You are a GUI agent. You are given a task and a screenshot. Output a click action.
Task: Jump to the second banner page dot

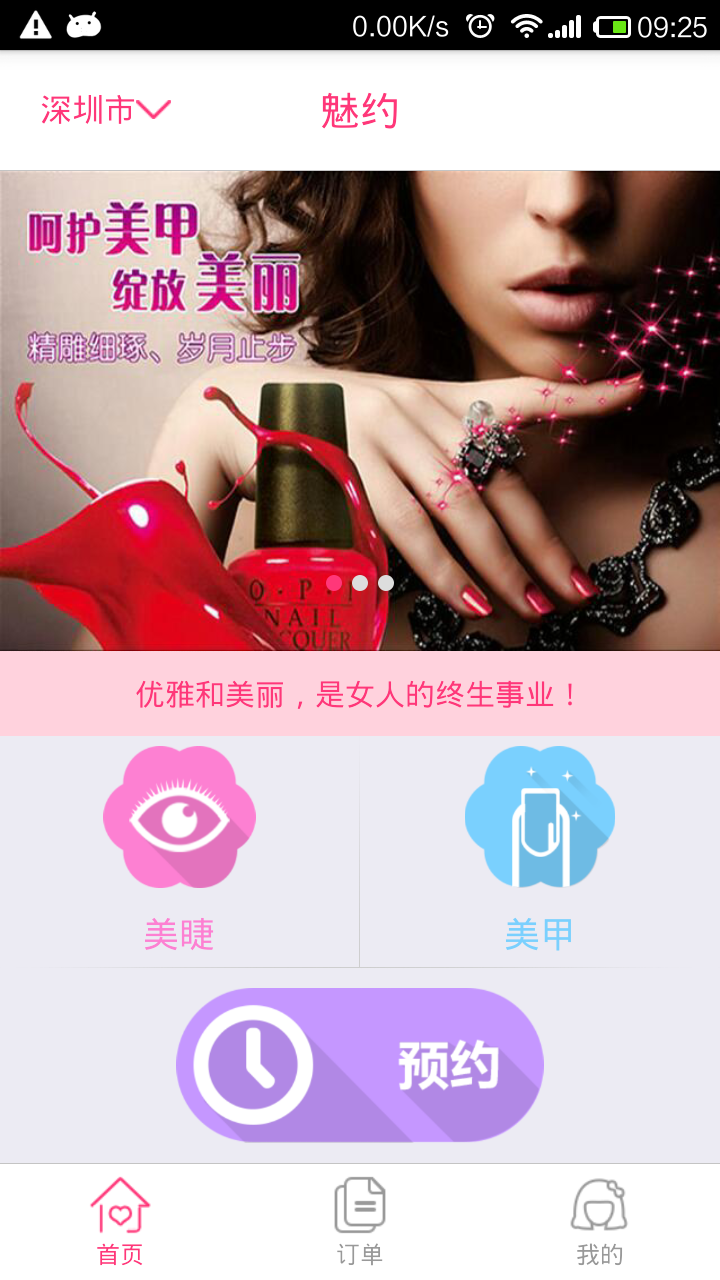coord(360,583)
